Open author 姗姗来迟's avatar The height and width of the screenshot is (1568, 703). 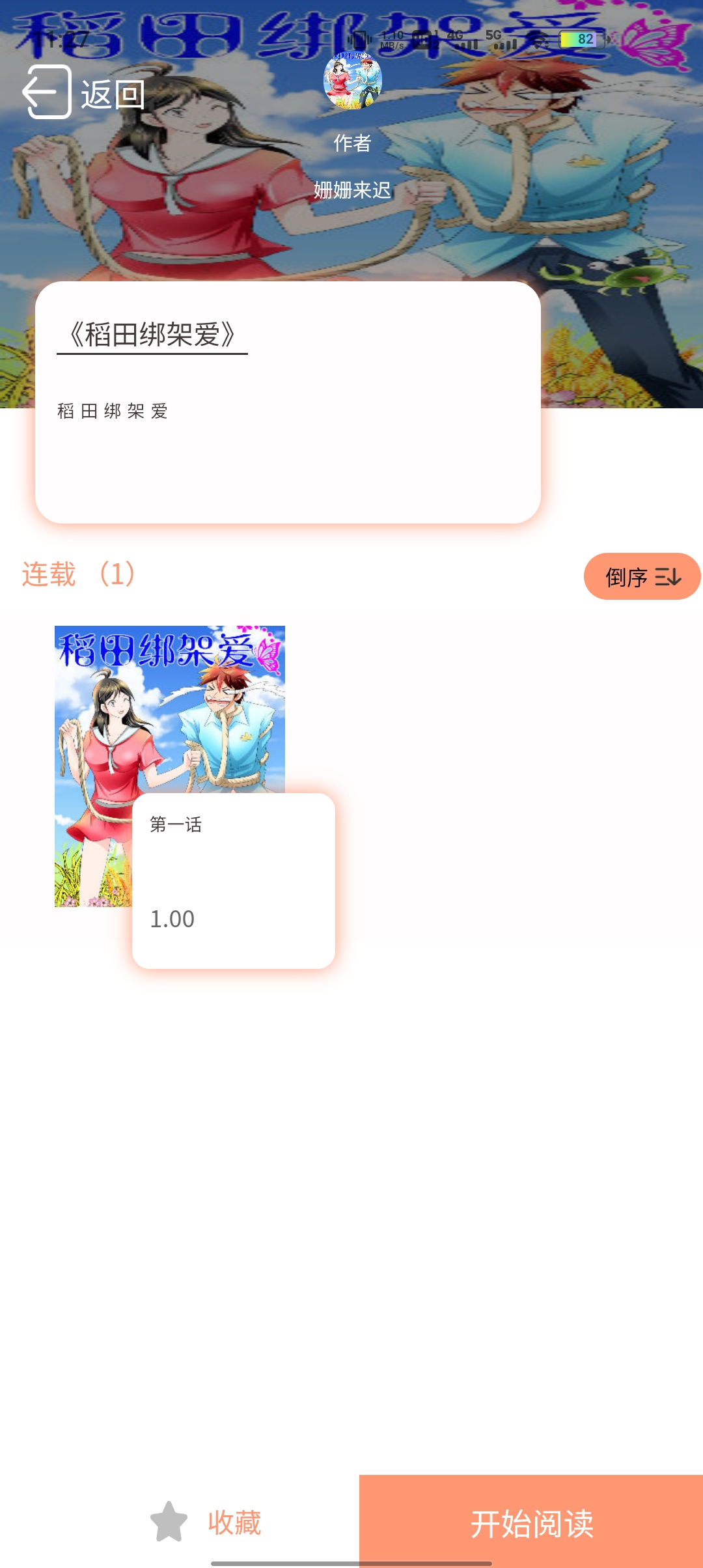352,80
